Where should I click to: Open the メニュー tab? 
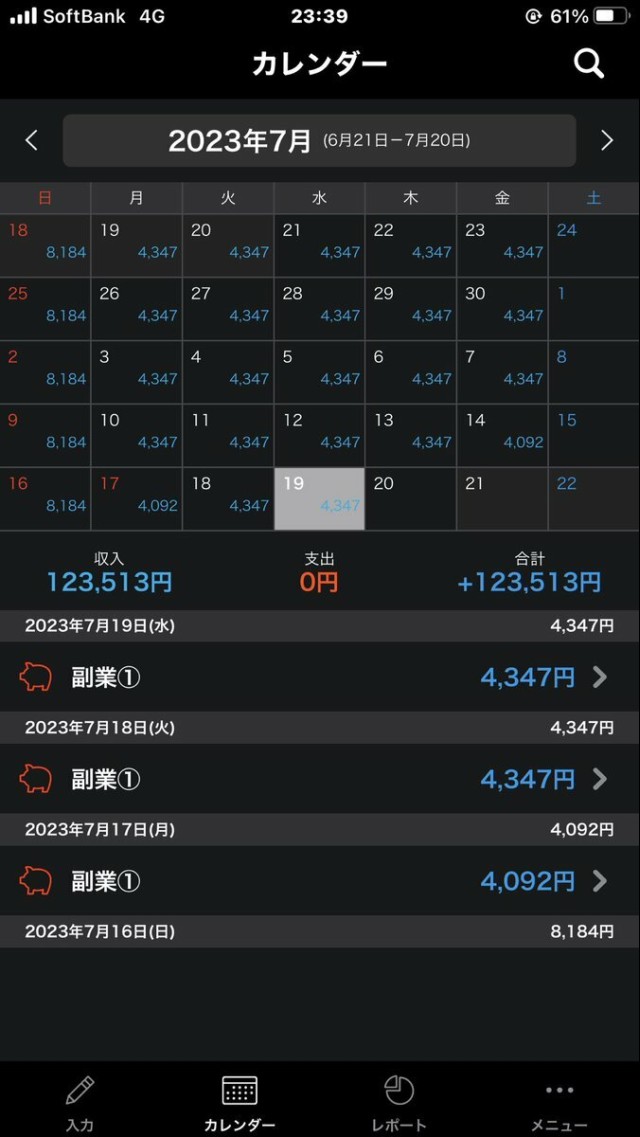click(x=560, y=1102)
